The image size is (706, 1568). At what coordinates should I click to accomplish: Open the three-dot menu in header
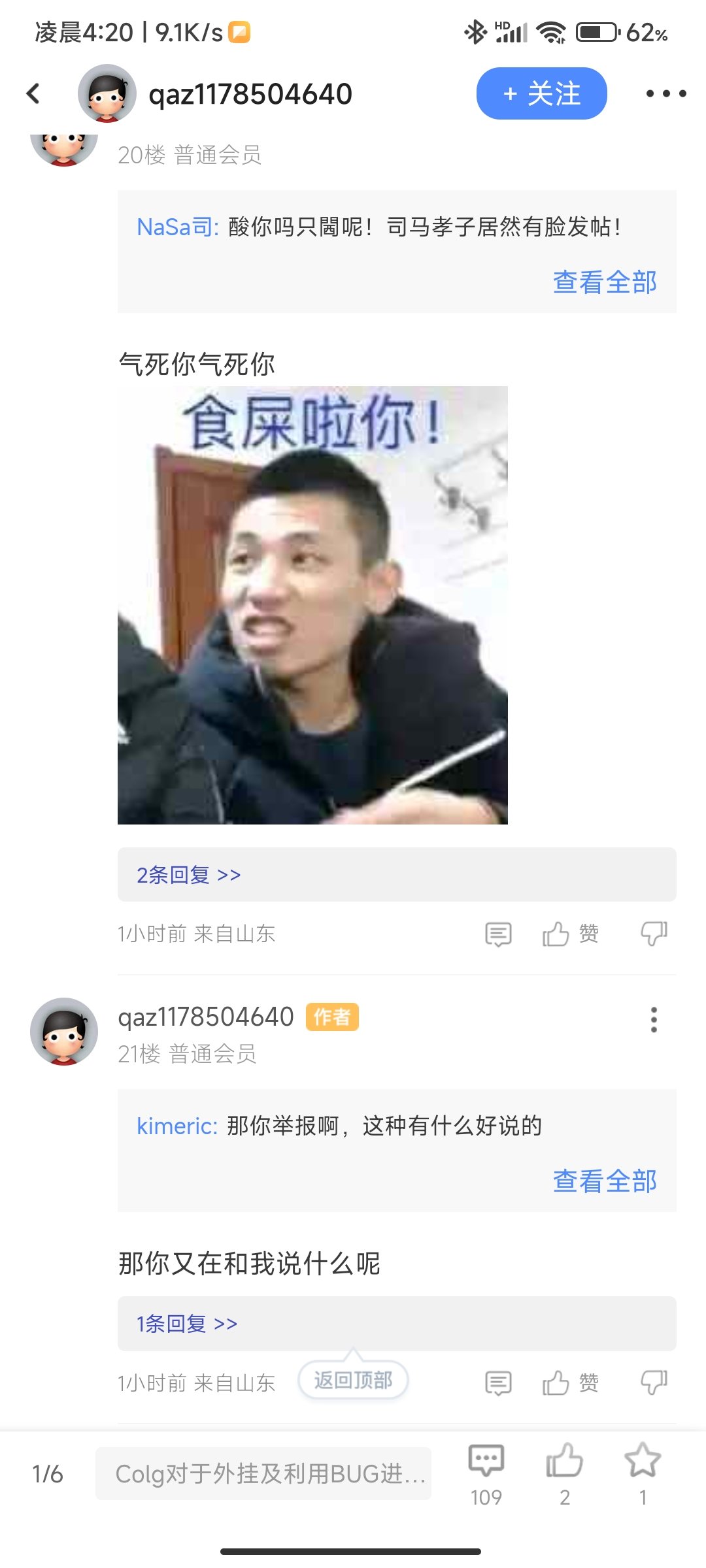point(665,93)
